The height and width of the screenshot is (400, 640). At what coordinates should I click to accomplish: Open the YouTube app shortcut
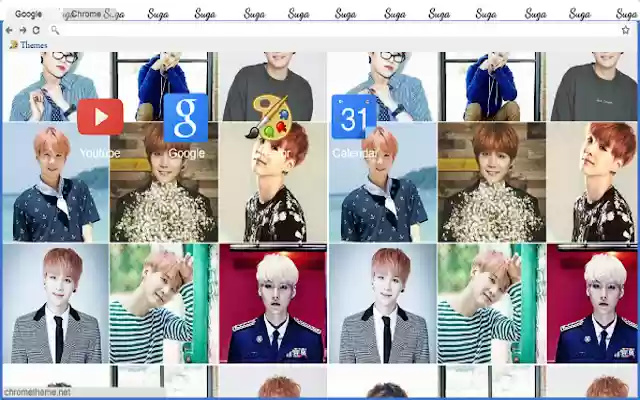coord(99,117)
